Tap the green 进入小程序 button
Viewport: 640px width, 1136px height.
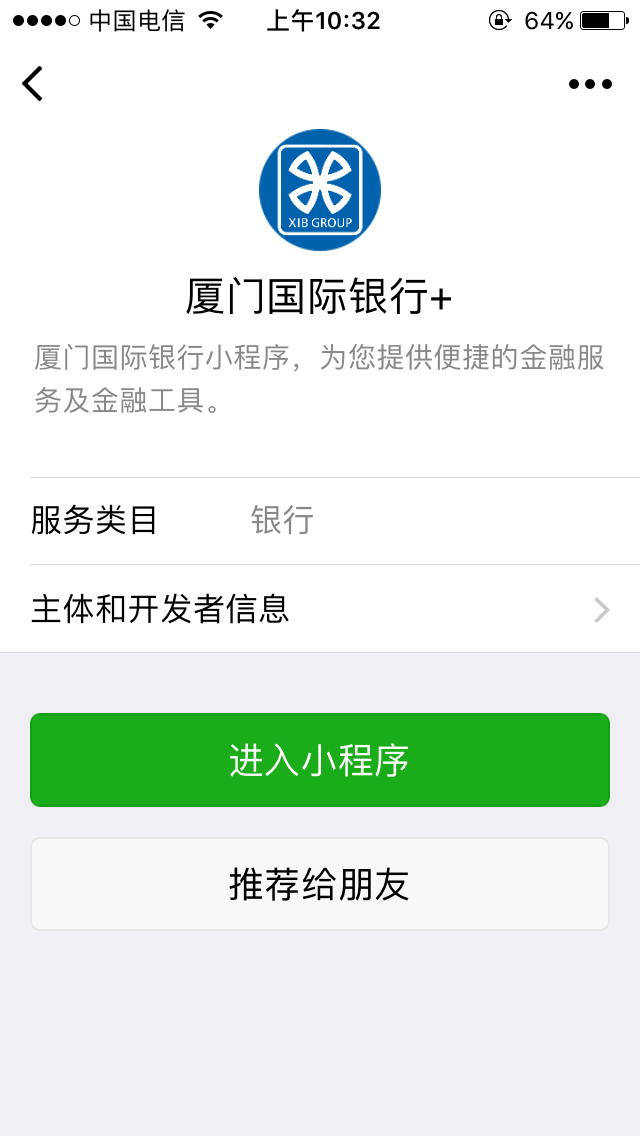(x=320, y=760)
